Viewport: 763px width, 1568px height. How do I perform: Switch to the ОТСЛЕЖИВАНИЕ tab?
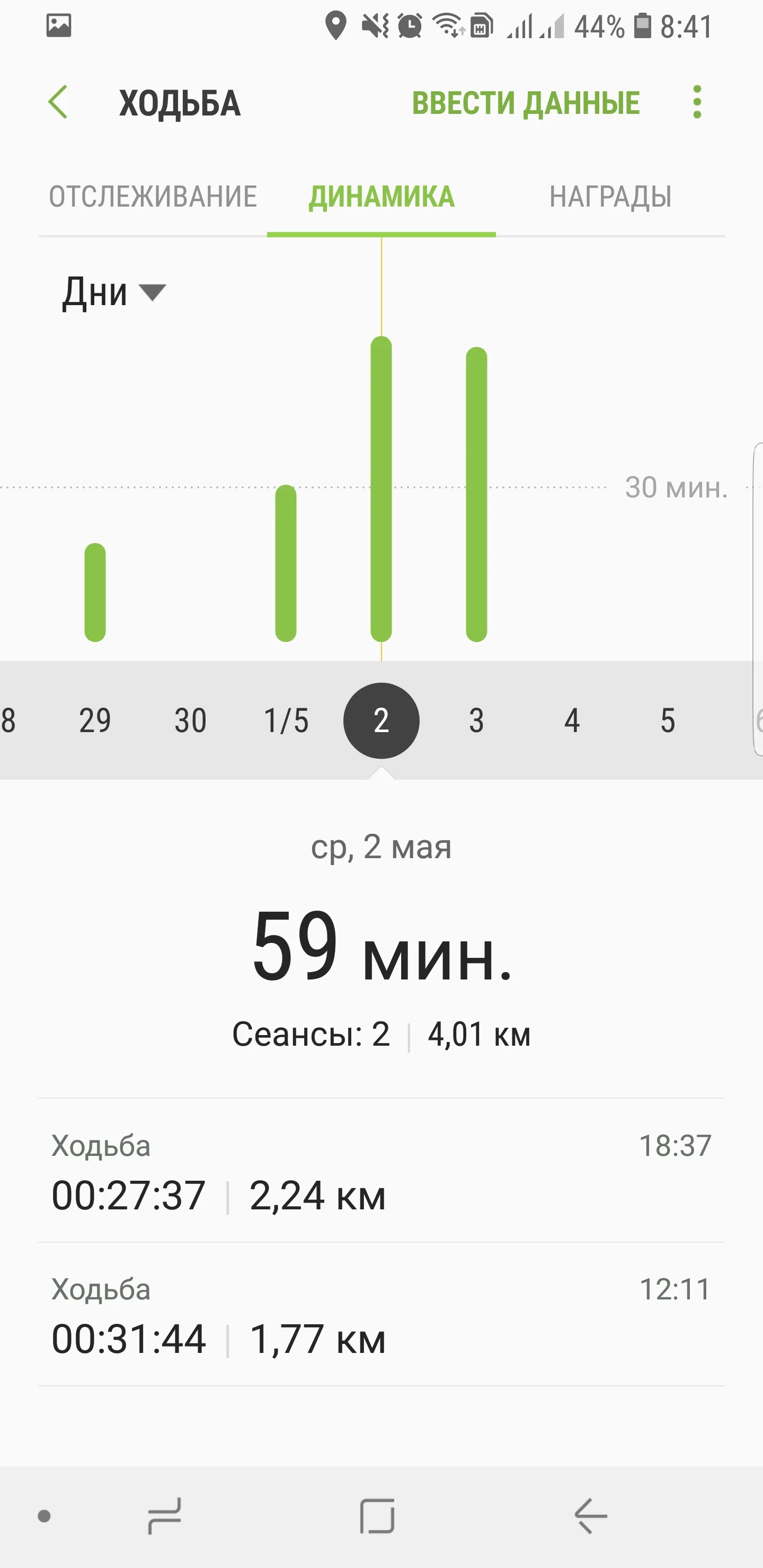[x=153, y=197]
